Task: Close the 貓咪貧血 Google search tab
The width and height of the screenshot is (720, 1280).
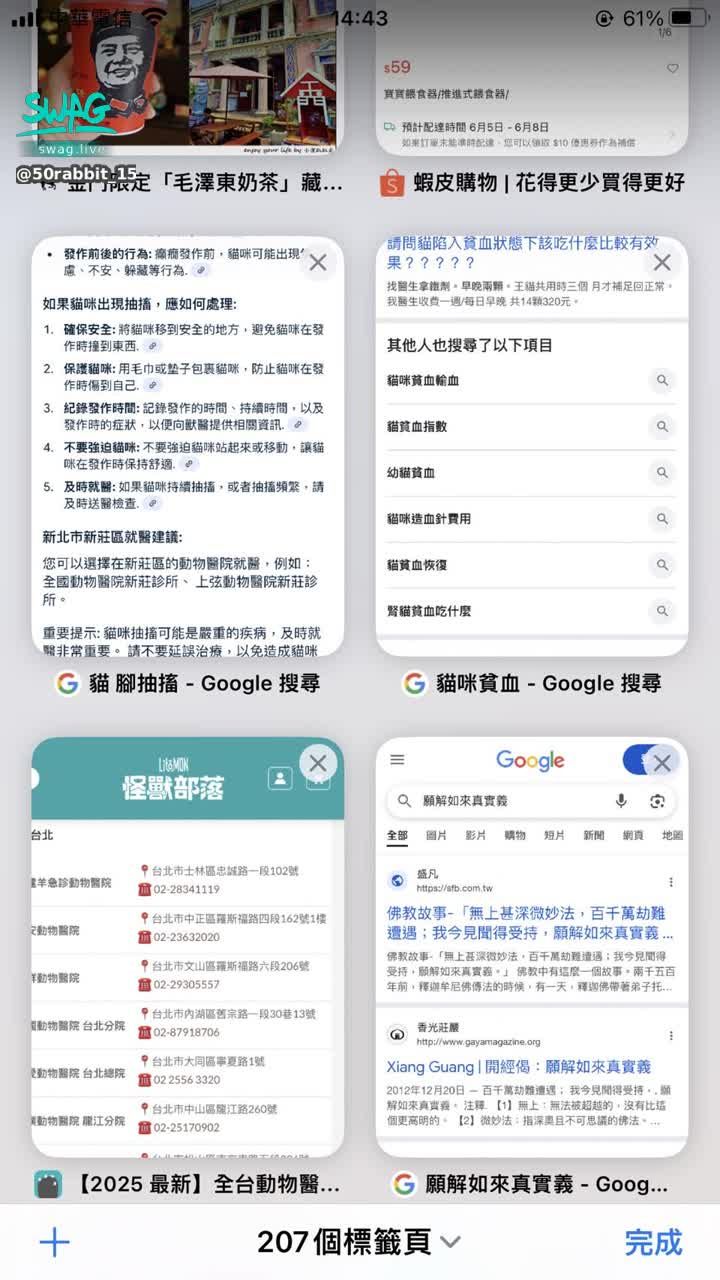Action: click(x=662, y=263)
